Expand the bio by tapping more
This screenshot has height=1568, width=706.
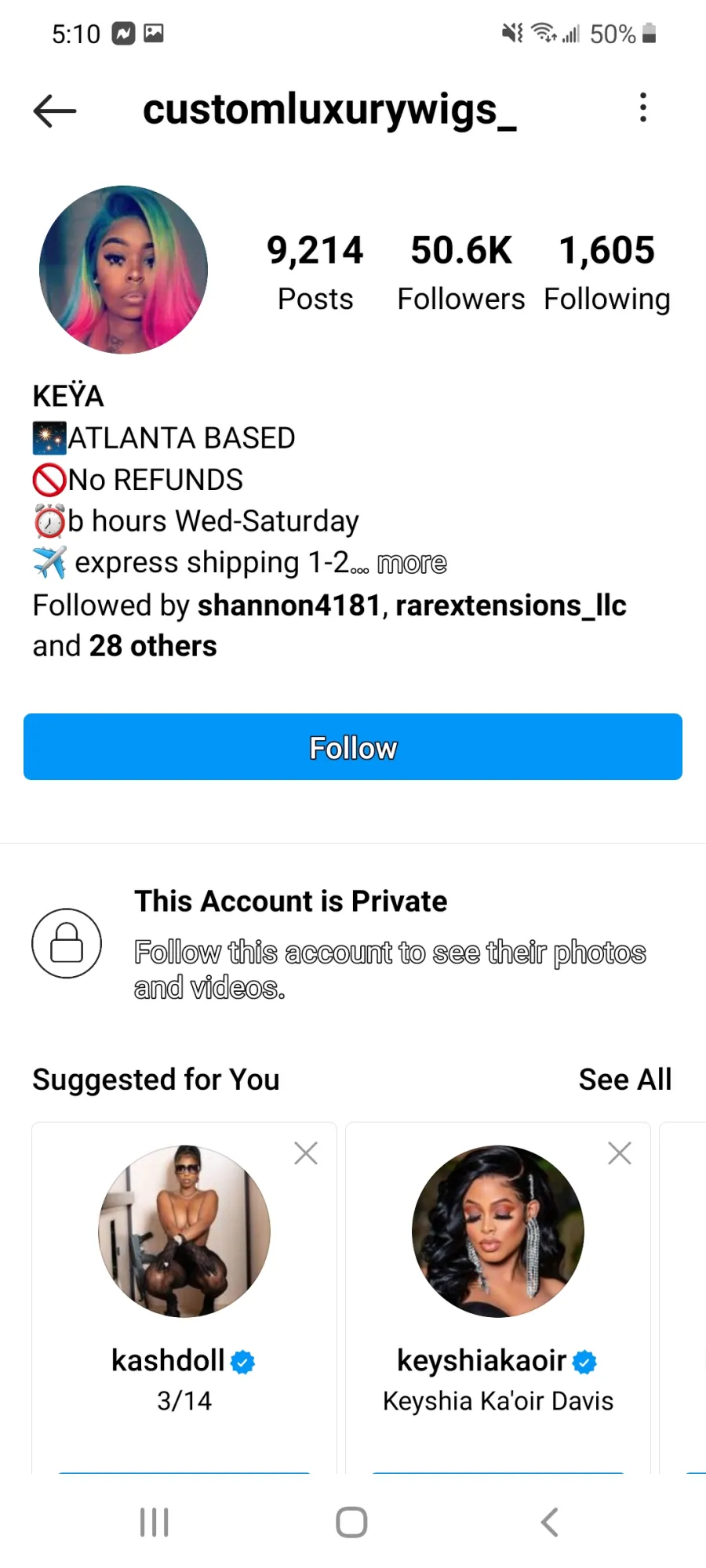point(412,563)
